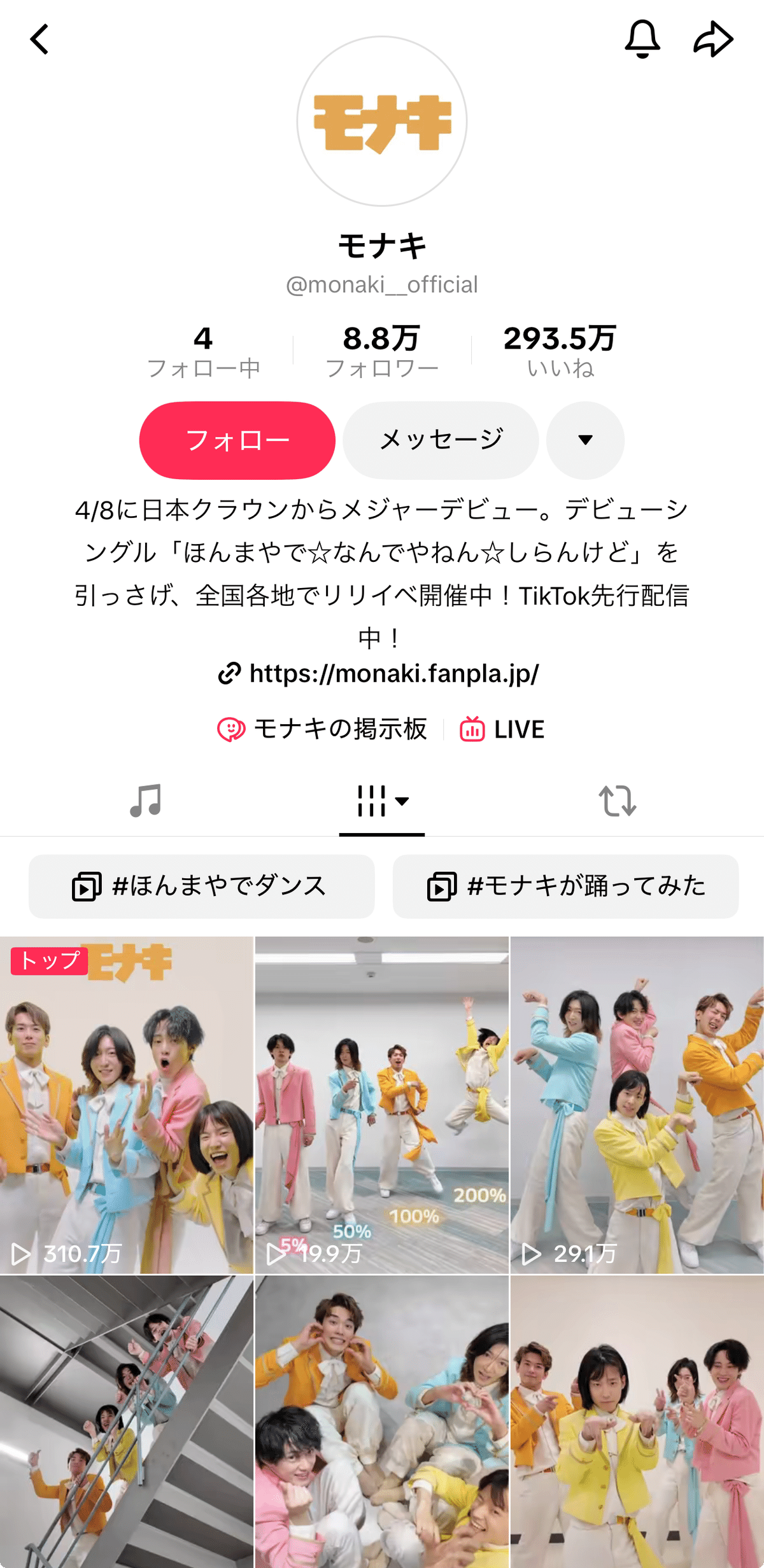Expand the dropdown arrow beside メッセージ
The height and width of the screenshot is (1568, 764).
coord(585,440)
